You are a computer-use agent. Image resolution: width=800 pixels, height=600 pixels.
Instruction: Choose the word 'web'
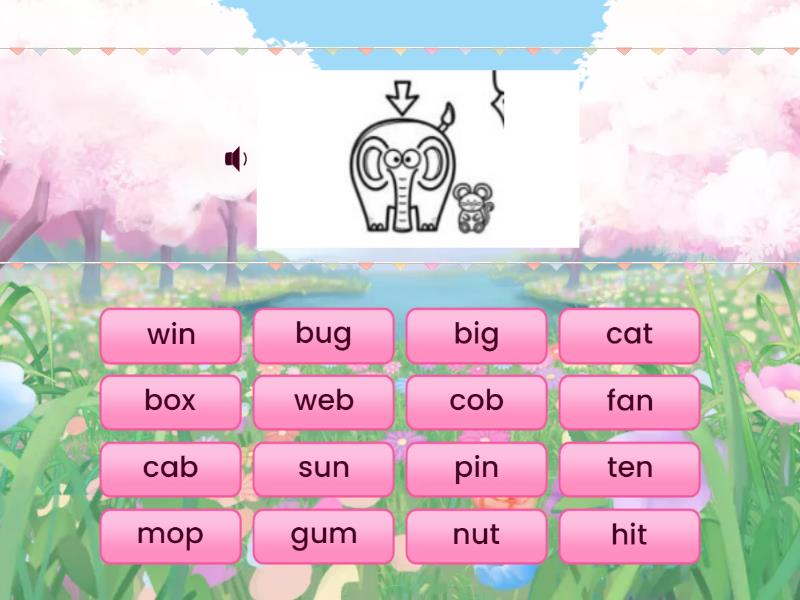click(323, 402)
